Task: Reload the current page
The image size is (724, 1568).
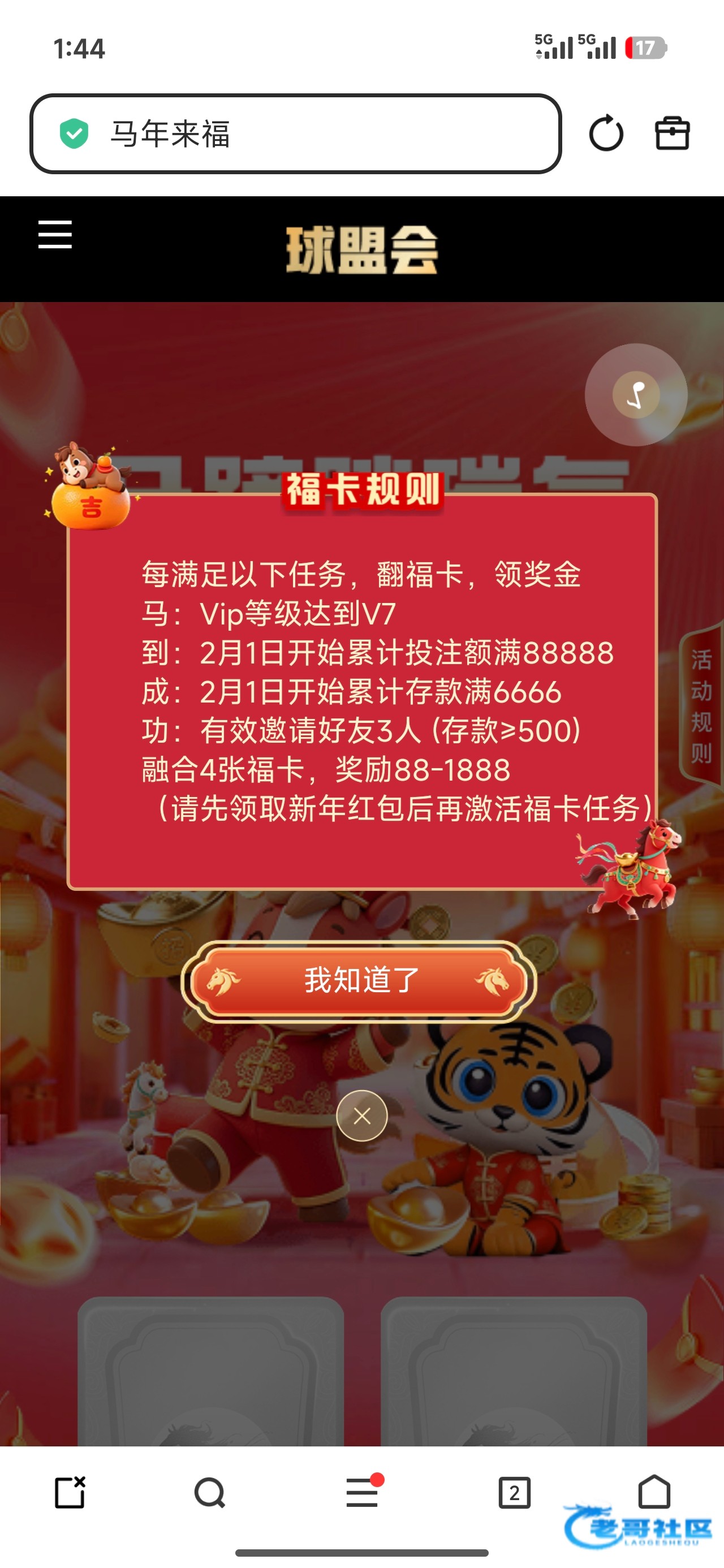Action: pyautogui.click(x=606, y=134)
